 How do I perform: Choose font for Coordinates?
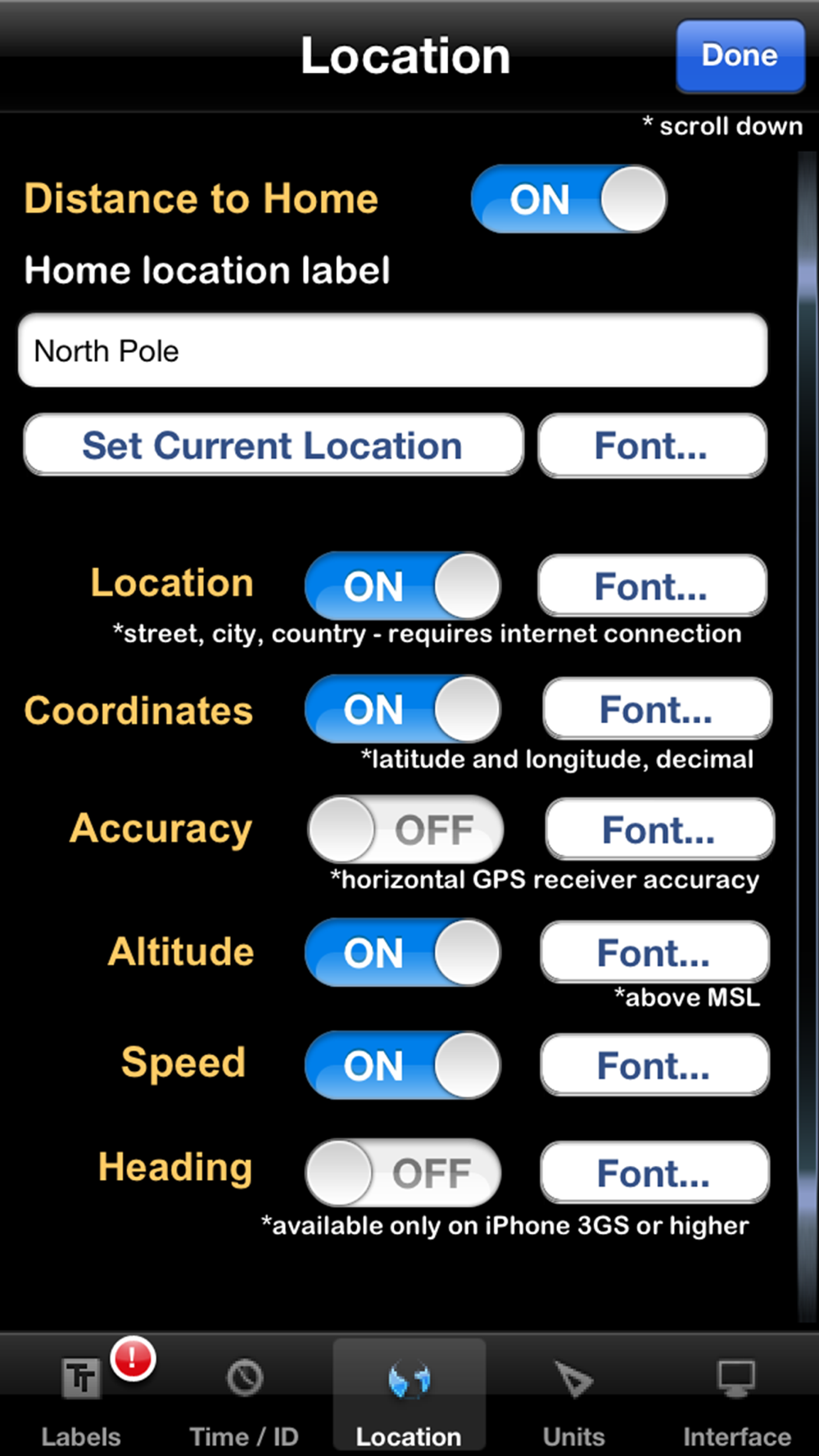(657, 709)
